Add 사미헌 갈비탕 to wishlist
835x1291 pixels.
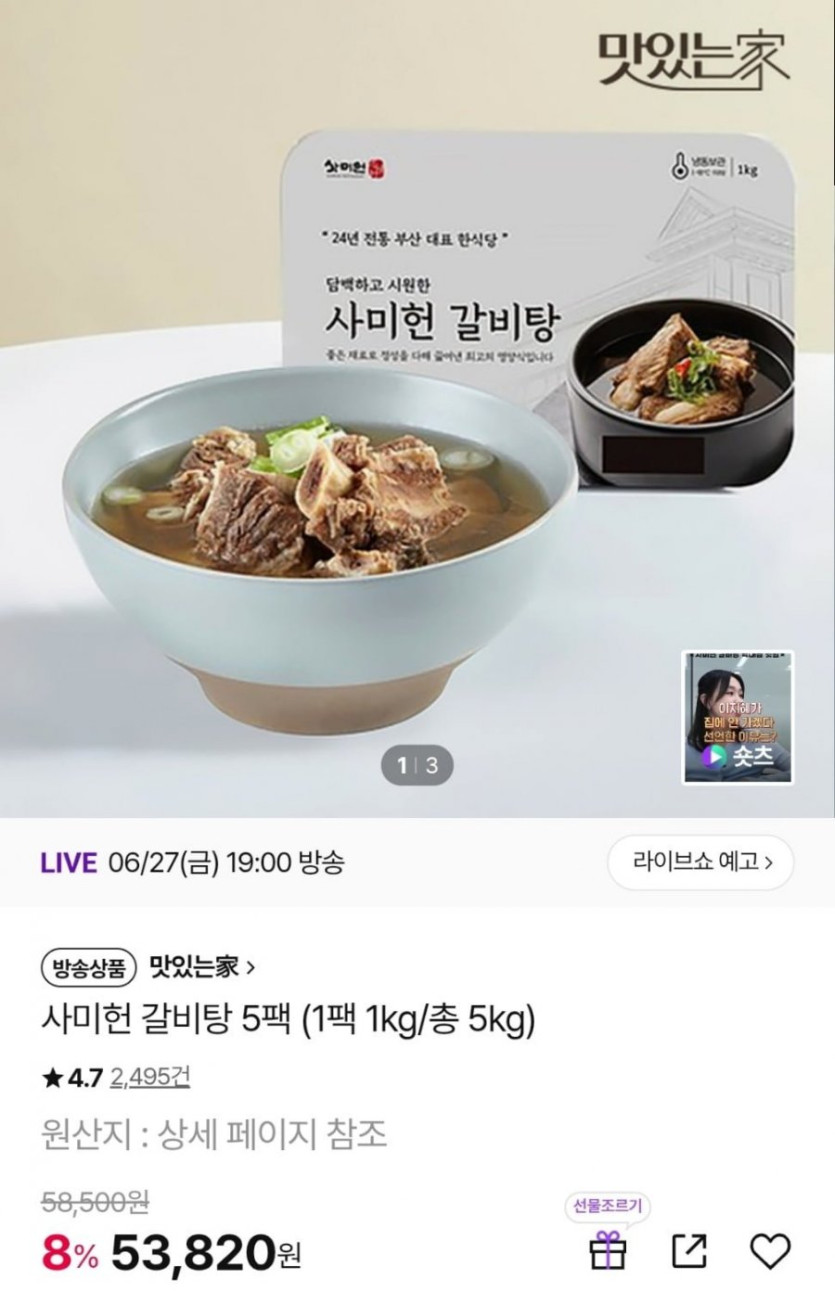(770, 1250)
